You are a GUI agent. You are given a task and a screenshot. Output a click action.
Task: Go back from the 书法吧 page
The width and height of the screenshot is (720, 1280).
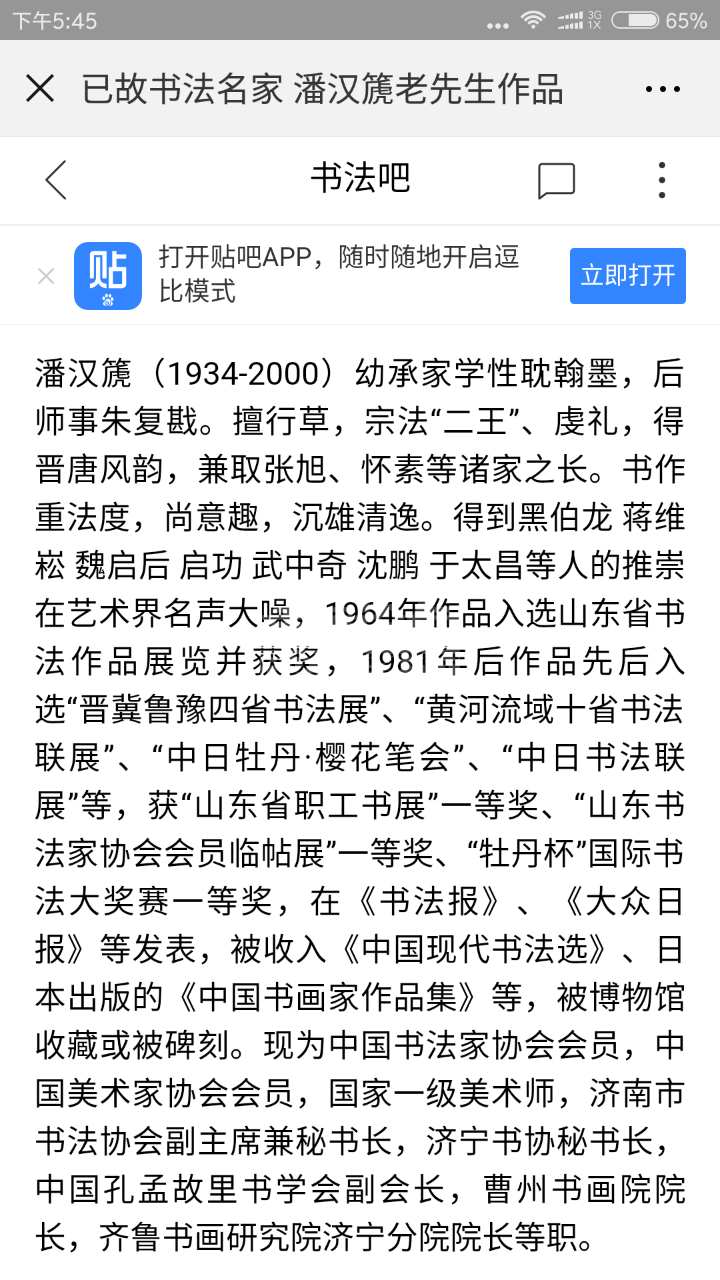[56, 180]
